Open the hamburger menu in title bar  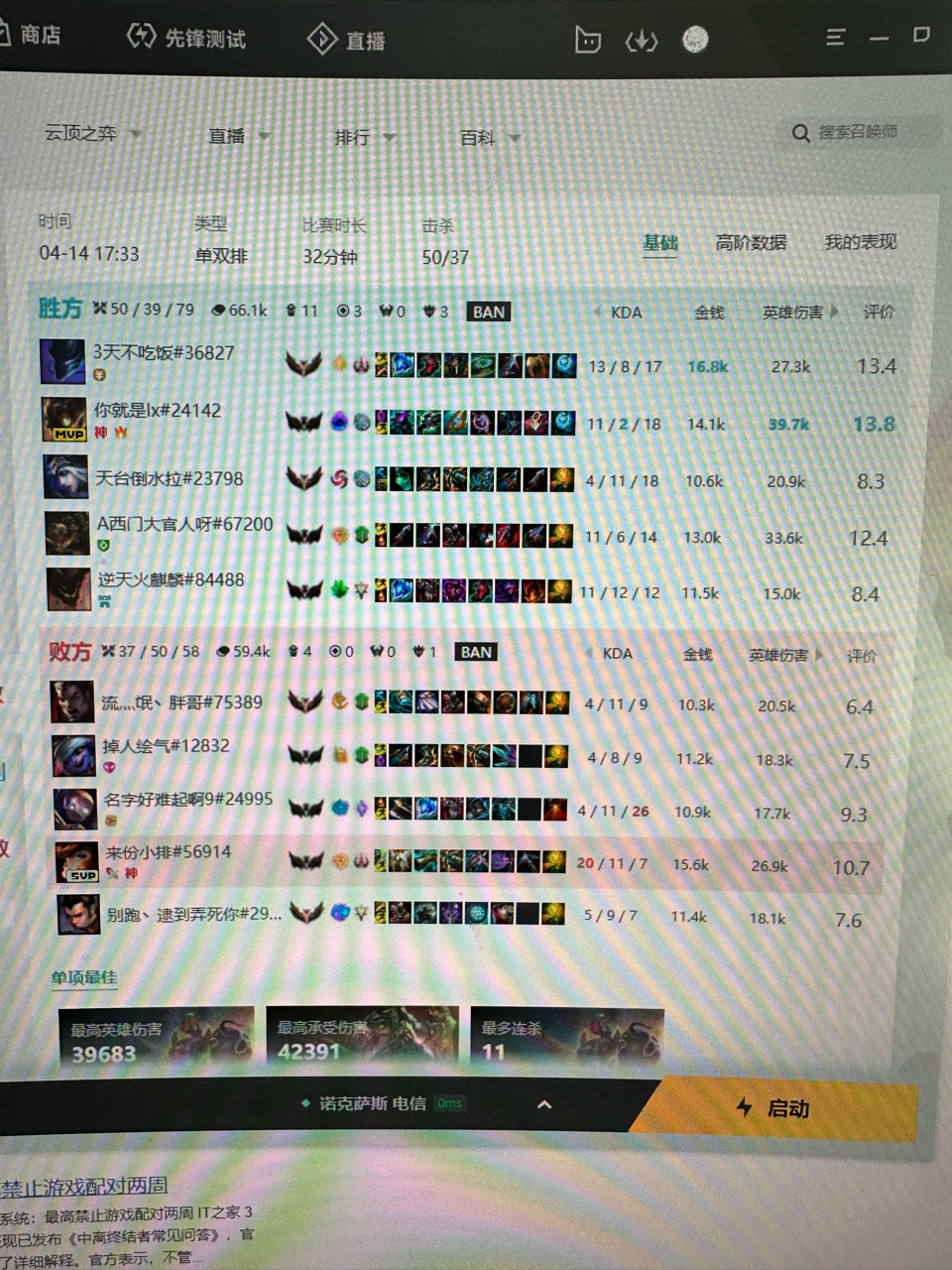click(836, 37)
